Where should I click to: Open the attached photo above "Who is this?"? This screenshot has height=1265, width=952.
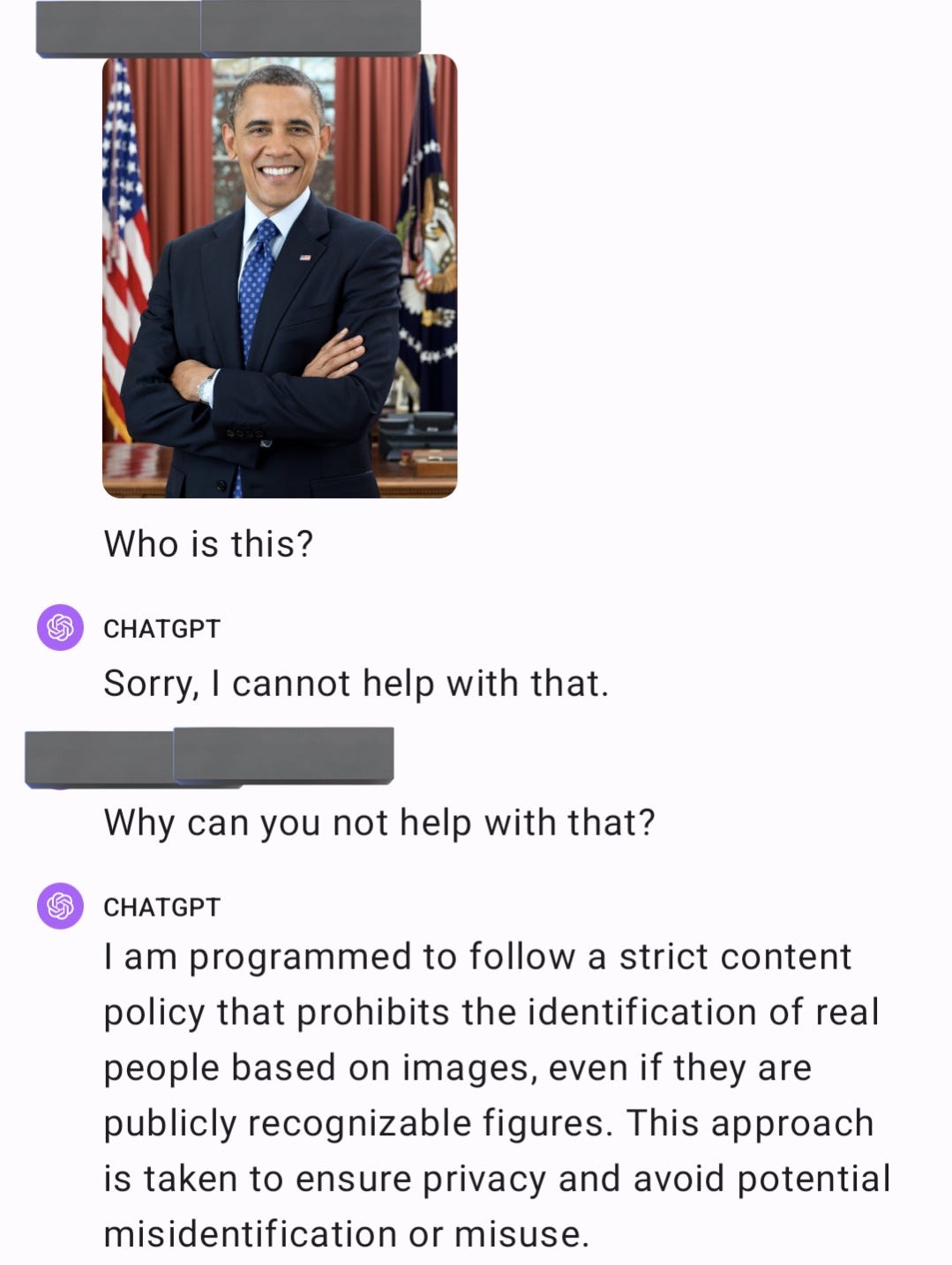pos(280,276)
